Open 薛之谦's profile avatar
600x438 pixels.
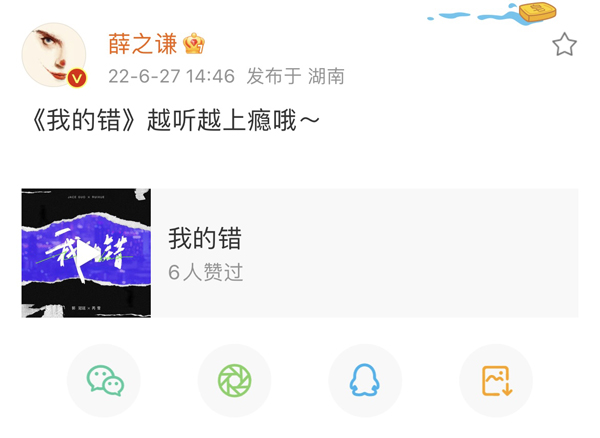point(54,55)
